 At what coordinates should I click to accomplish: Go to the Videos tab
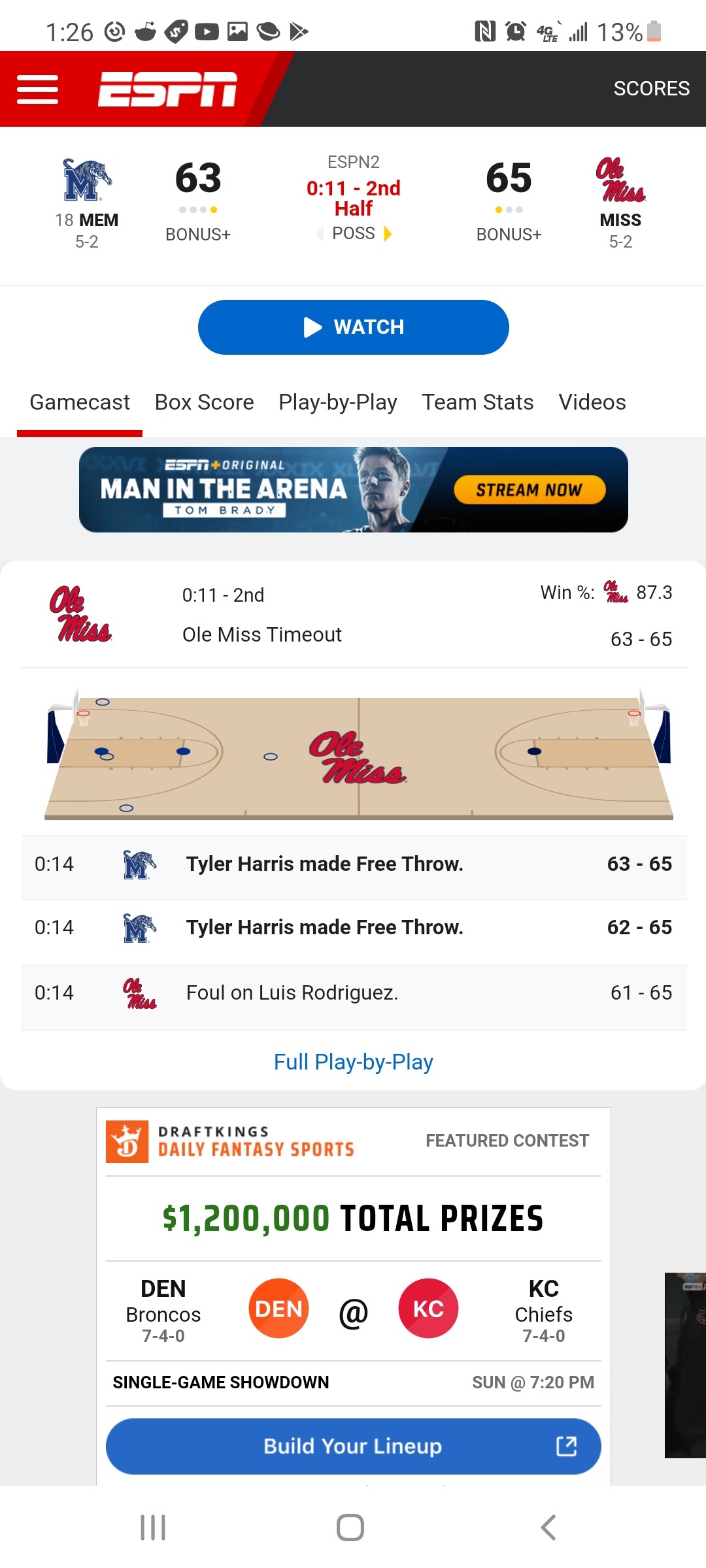pos(592,402)
